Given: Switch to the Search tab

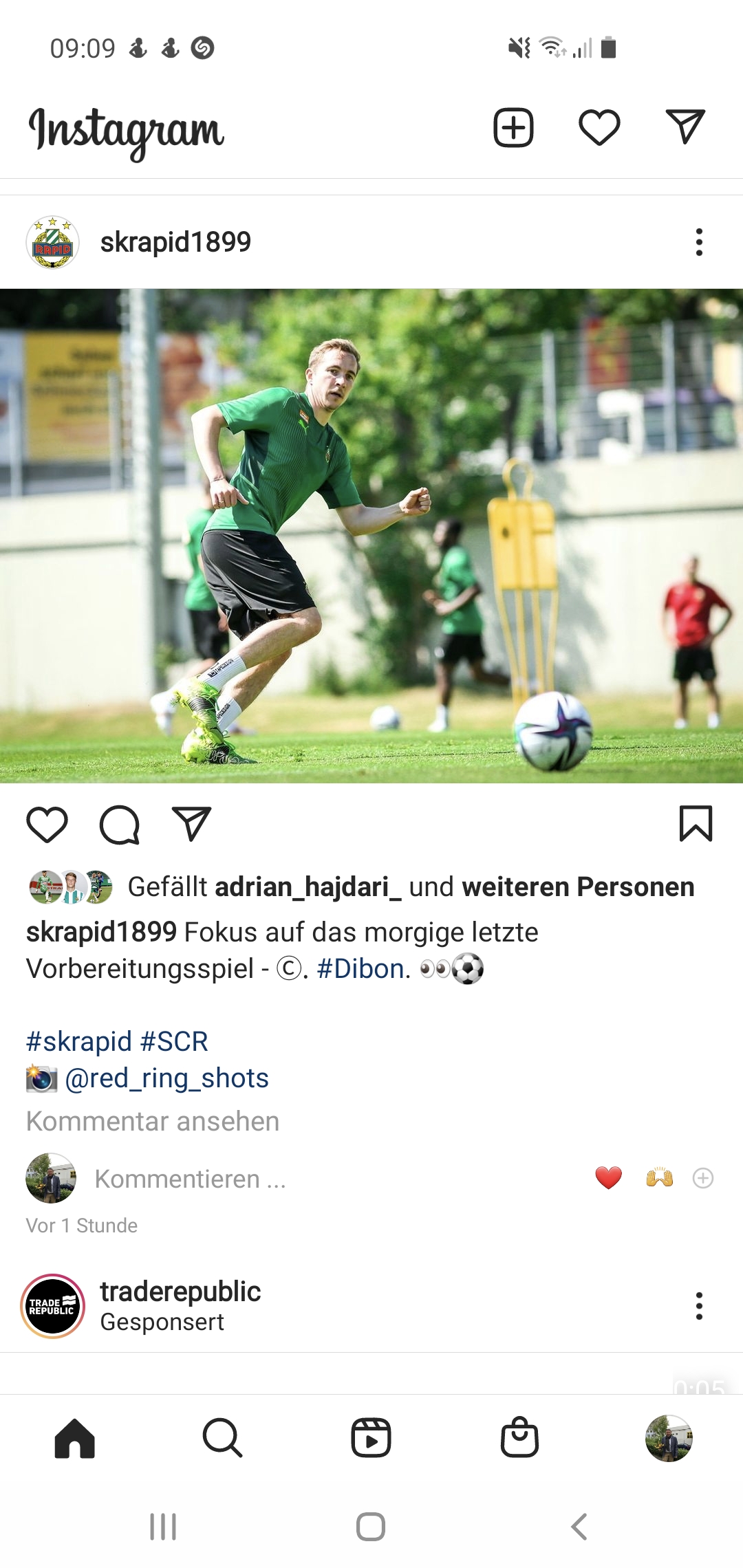Looking at the screenshot, I should click(x=222, y=1437).
